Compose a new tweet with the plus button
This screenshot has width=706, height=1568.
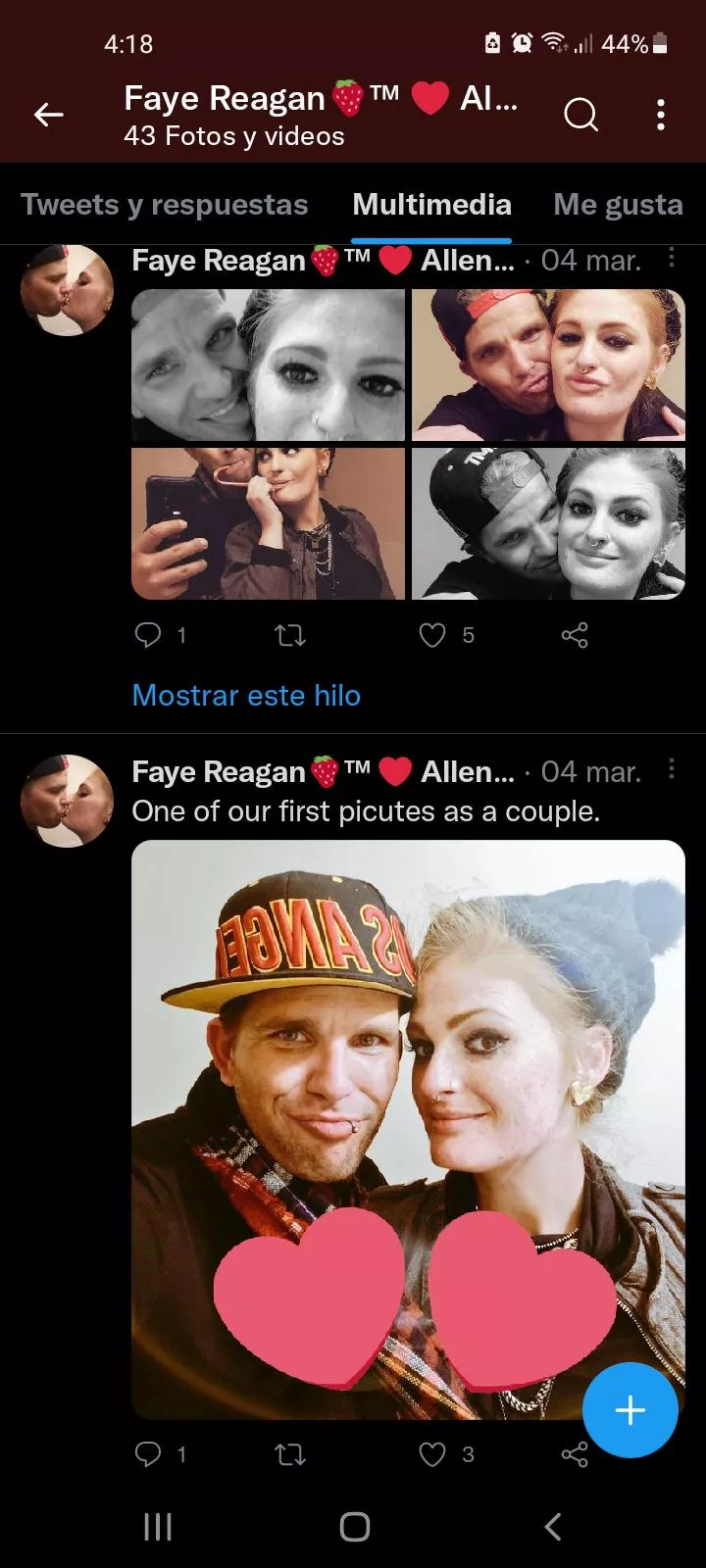tap(630, 1410)
